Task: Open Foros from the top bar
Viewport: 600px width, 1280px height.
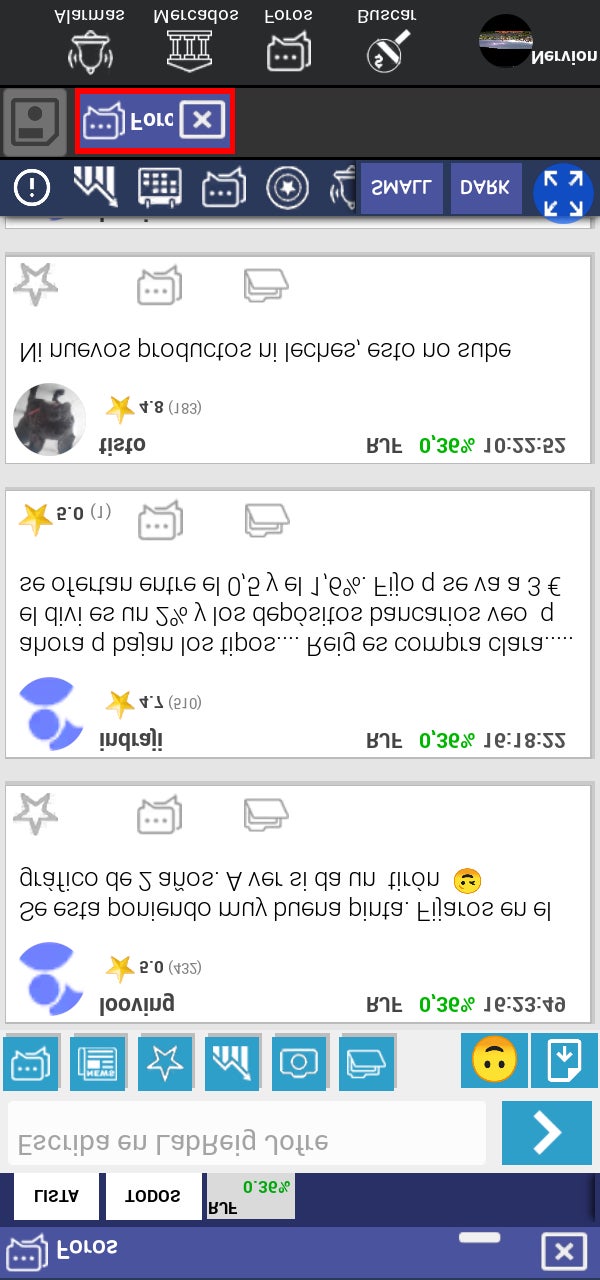Action: click(289, 40)
